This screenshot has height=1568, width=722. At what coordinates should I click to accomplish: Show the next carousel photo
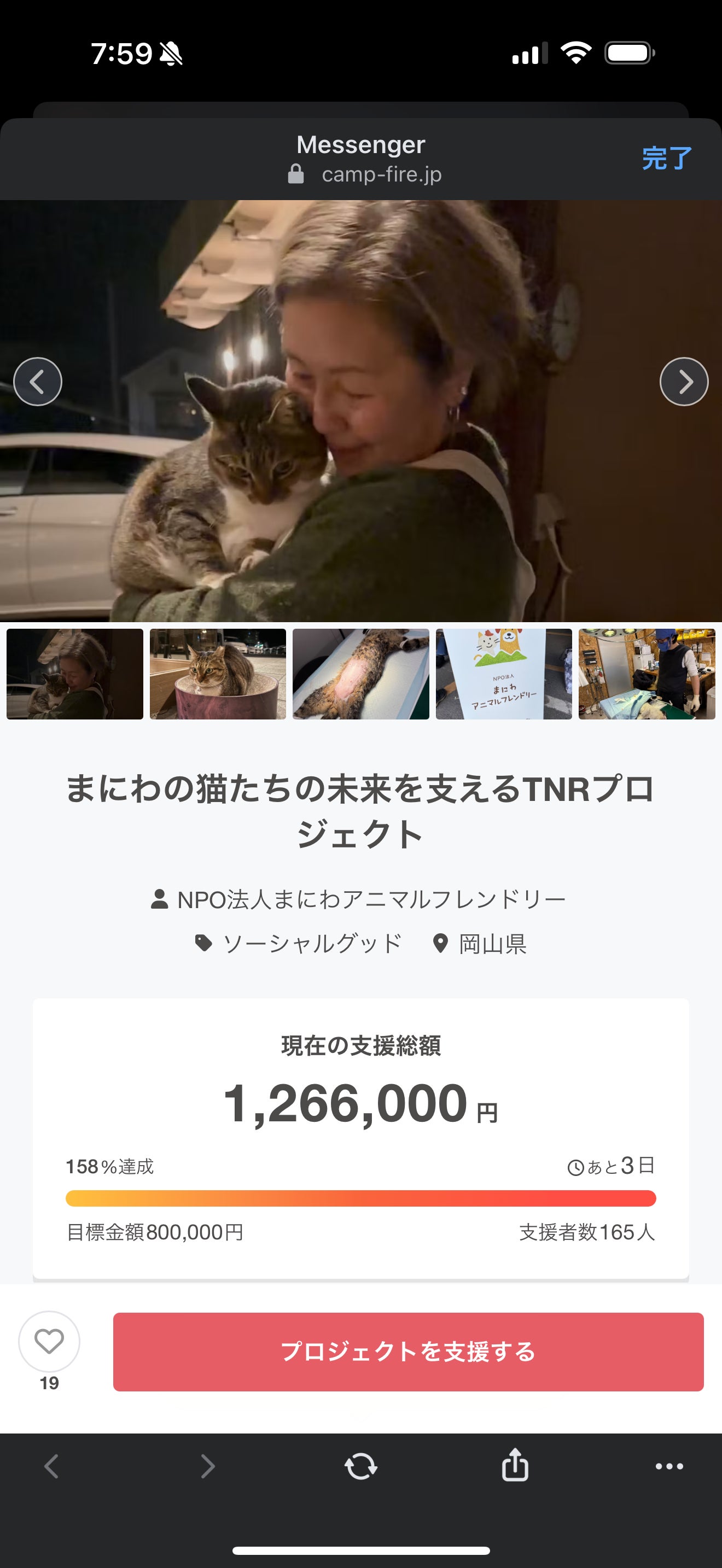pos(684,382)
